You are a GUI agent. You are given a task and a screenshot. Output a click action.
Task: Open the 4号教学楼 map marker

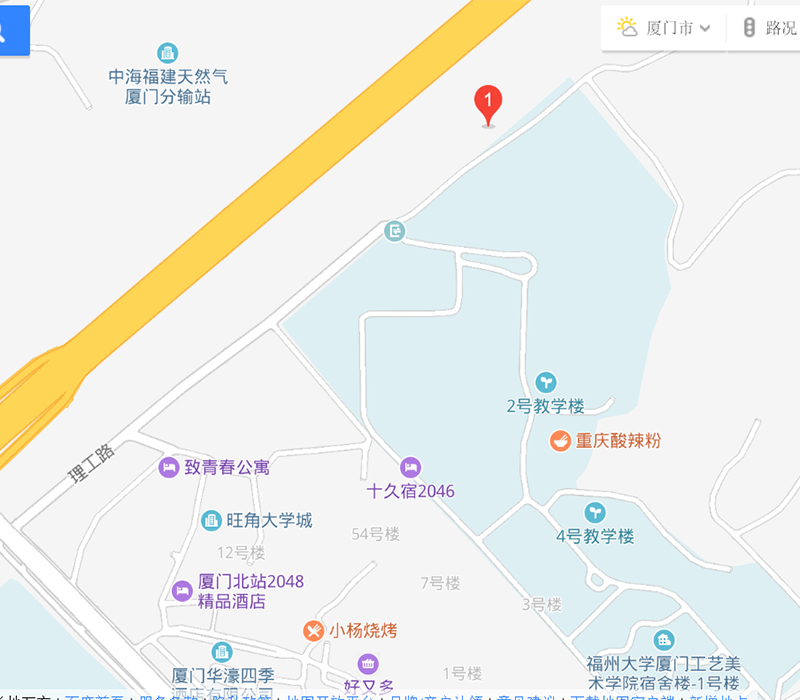(x=595, y=512)
